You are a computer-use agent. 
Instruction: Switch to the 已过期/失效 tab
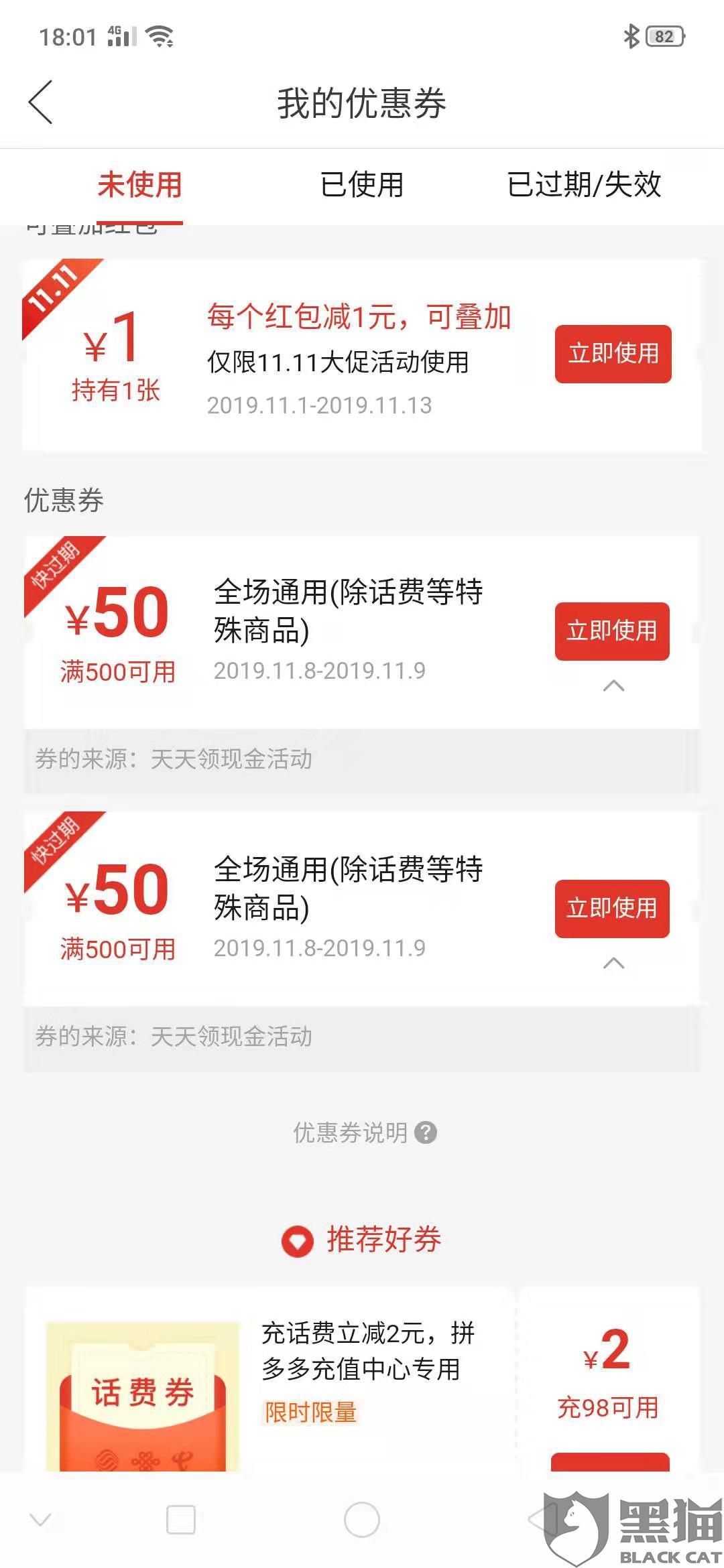(x=584, y=185)
